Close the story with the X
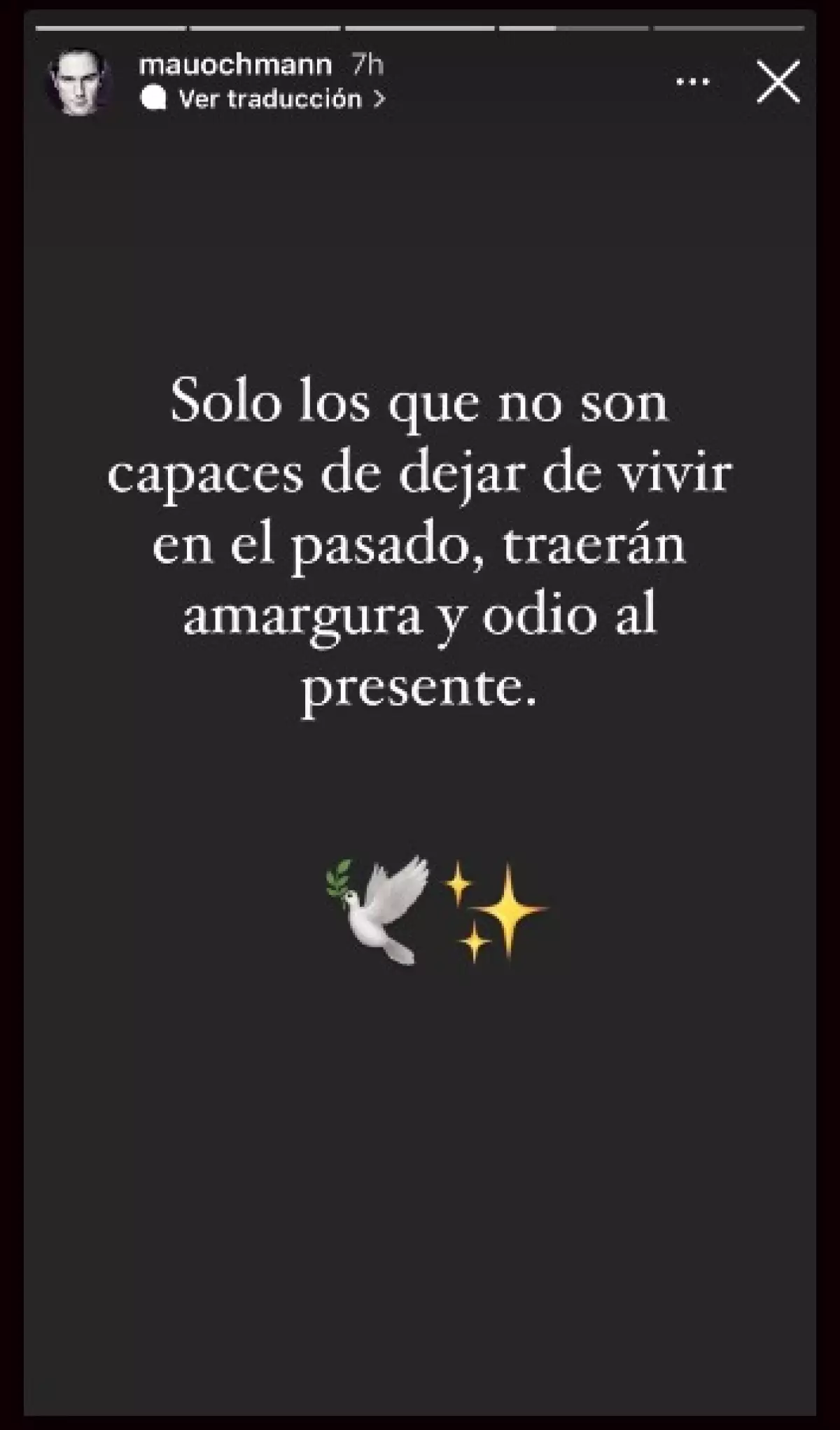 (x=778, y=83)
